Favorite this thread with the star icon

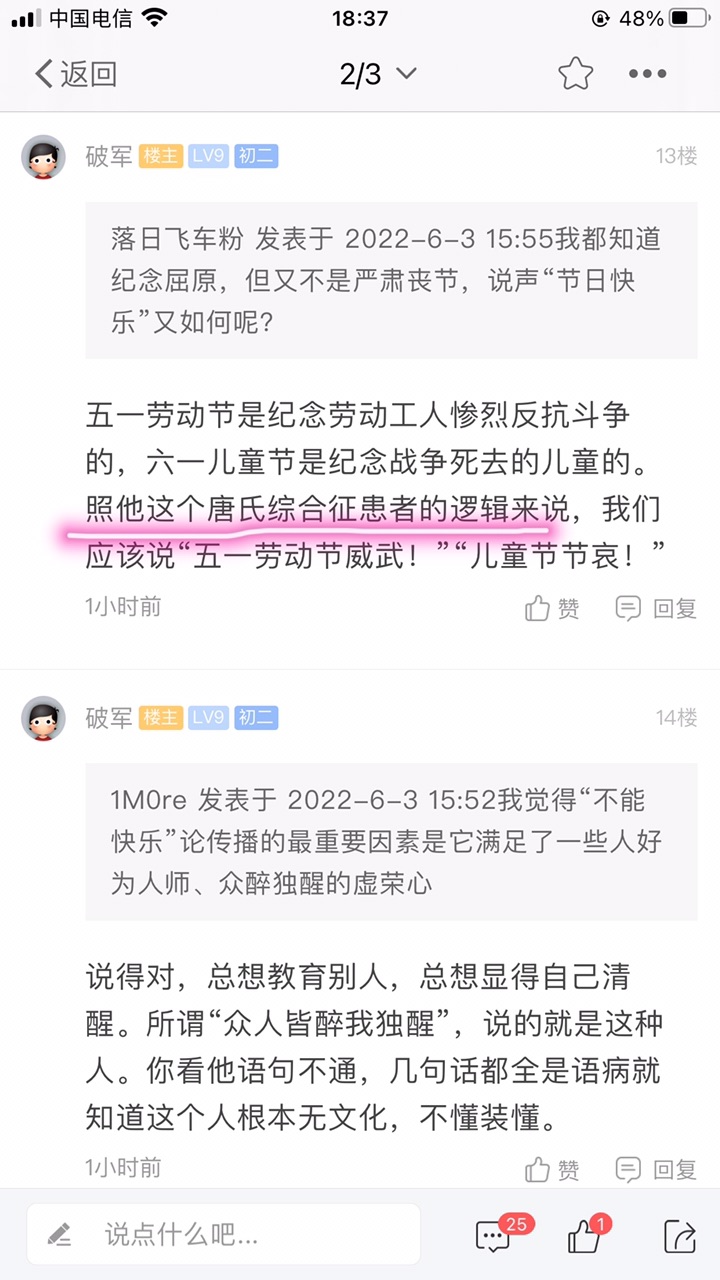575,74
